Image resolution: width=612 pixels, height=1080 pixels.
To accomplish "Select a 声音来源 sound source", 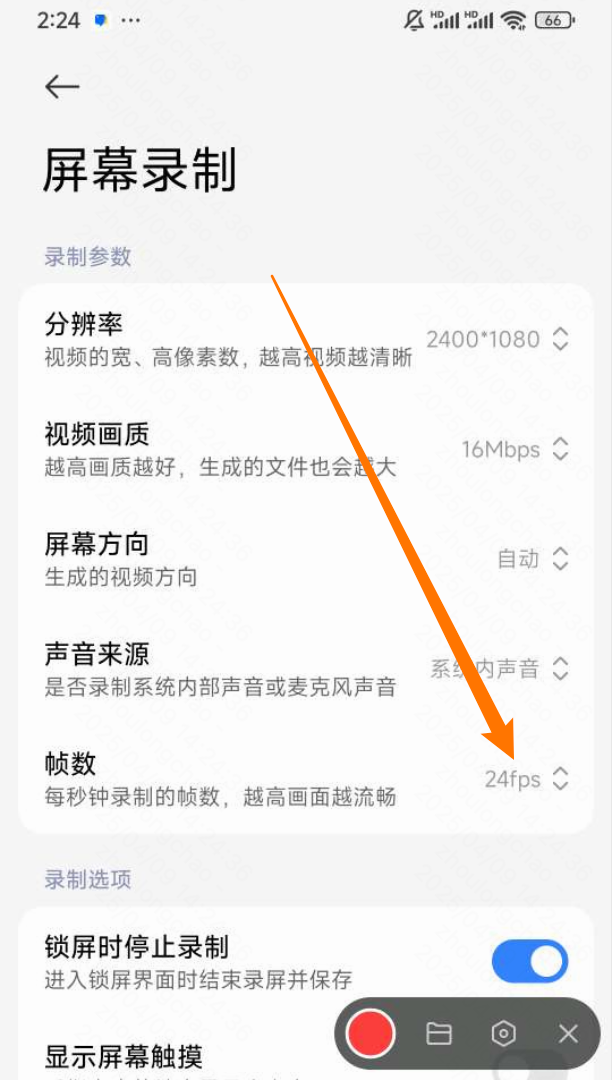I will tap(498, 669).
